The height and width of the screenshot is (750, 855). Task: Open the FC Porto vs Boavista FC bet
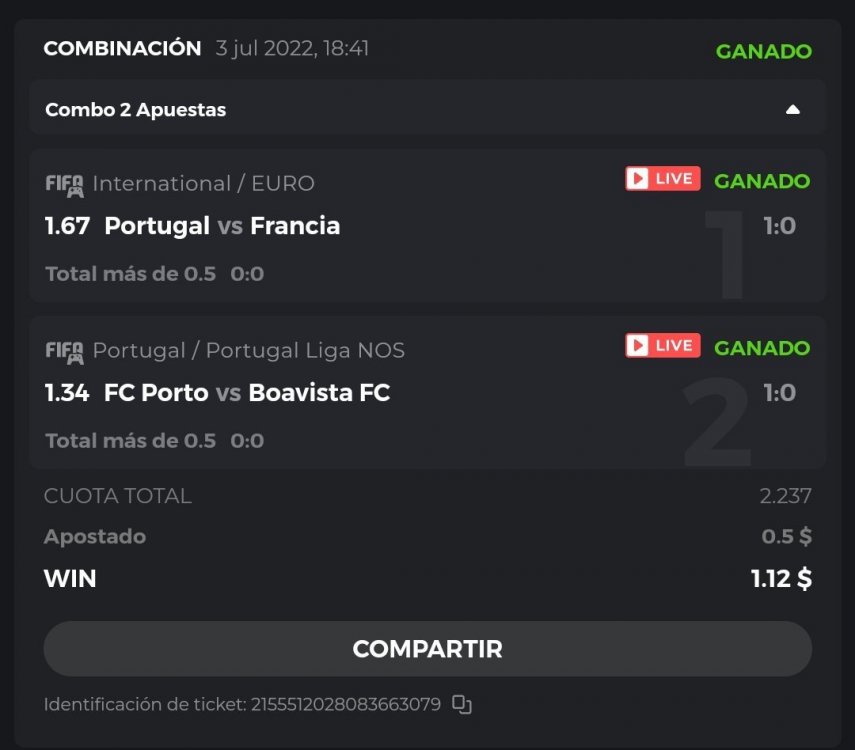point(246,393)
